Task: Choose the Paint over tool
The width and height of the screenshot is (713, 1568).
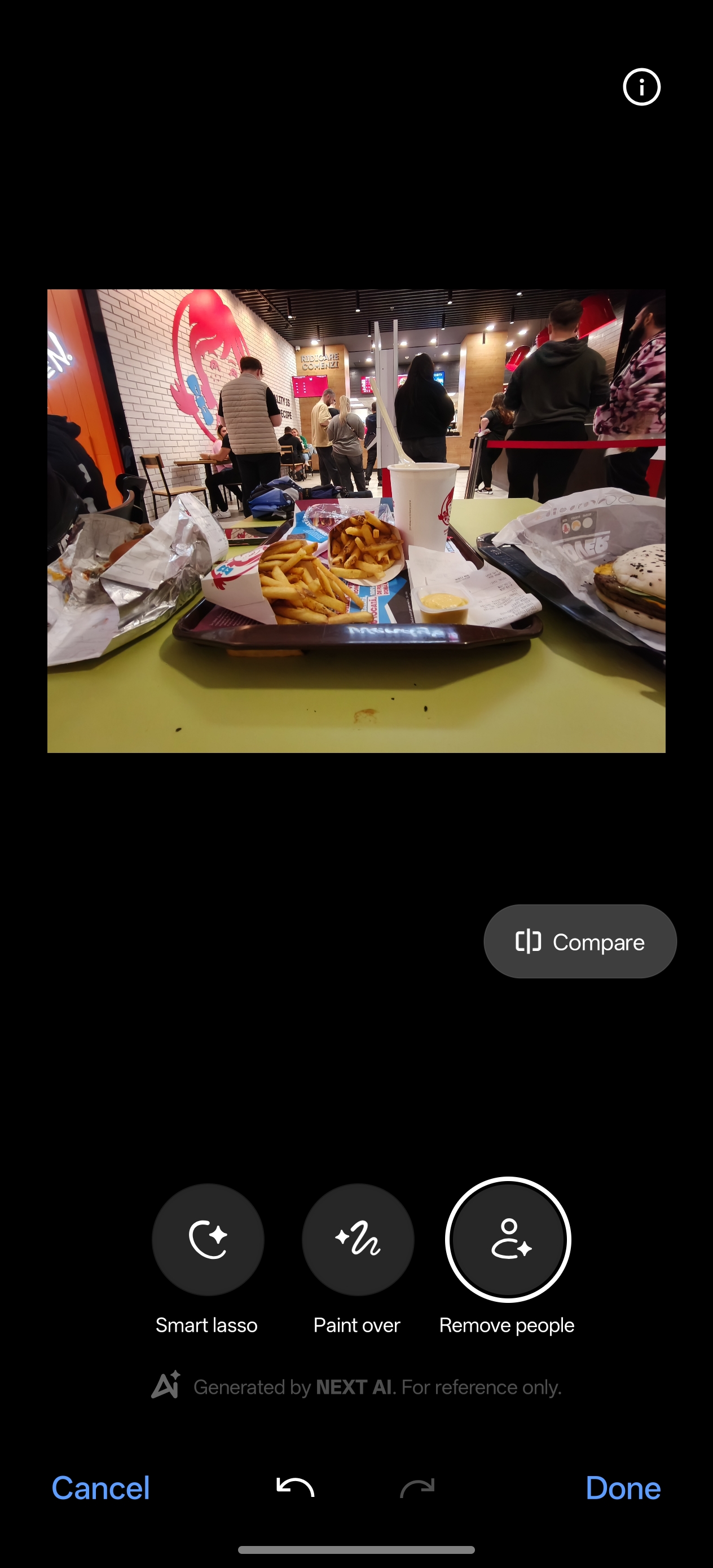Action: coord(358,1239)
